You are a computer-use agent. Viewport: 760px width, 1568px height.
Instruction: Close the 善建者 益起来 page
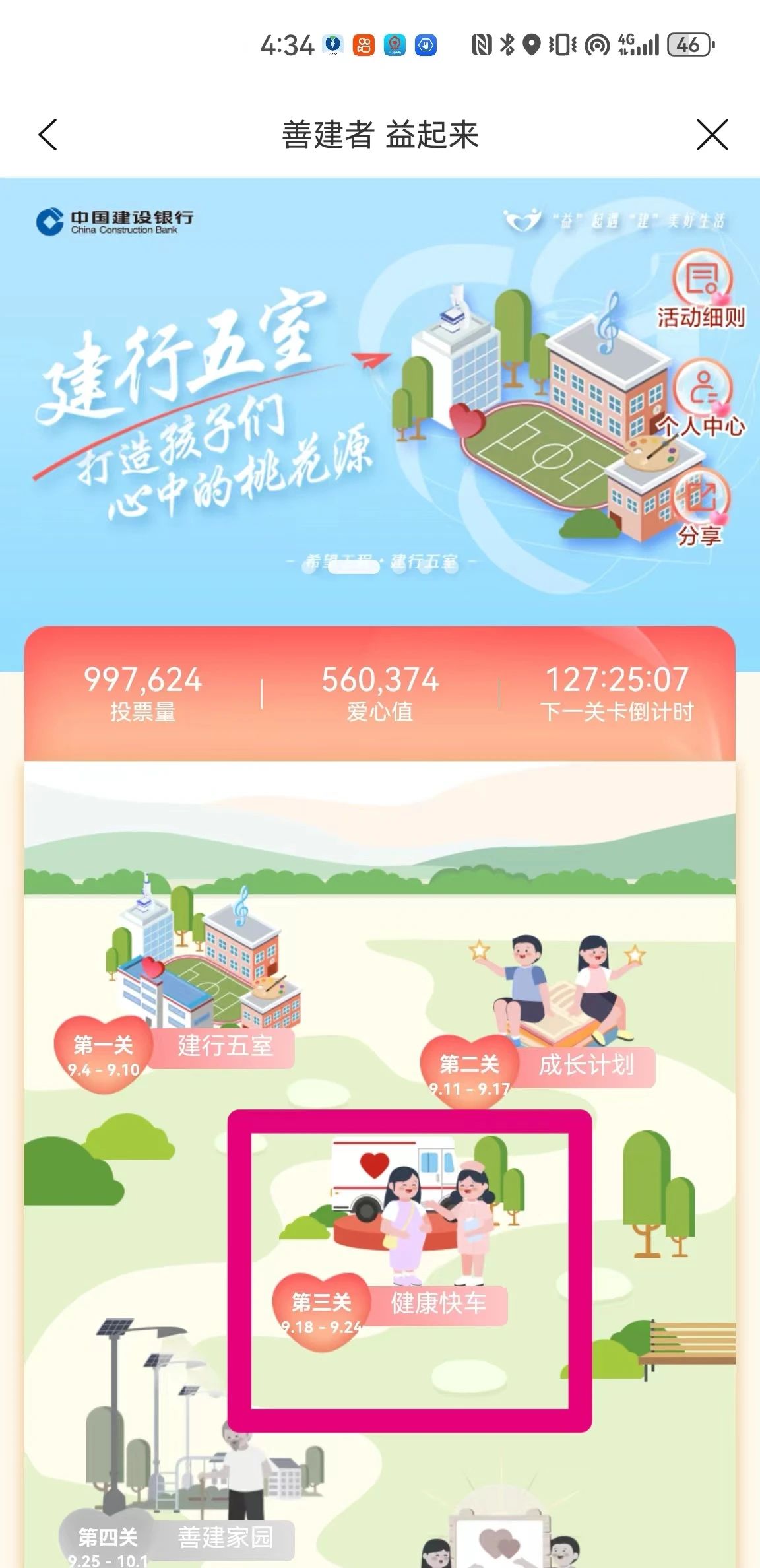point(712,135)
